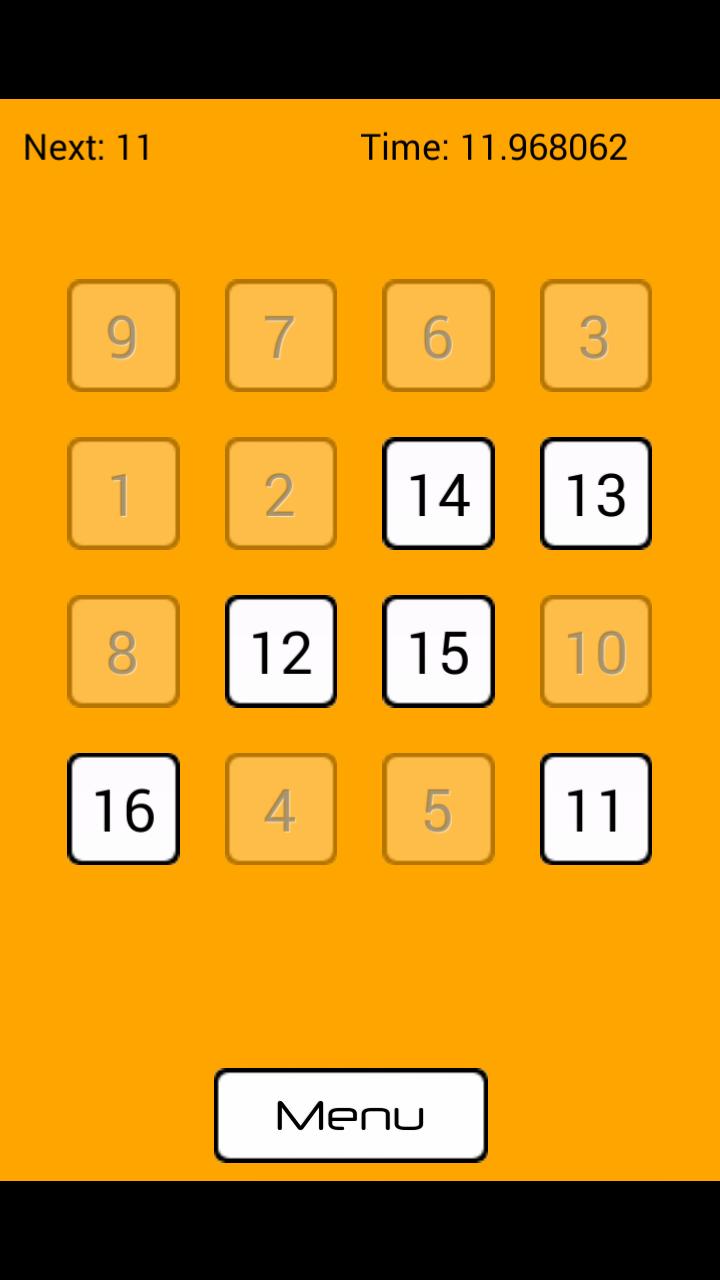Select the dimmed number 3 tile

596,335
